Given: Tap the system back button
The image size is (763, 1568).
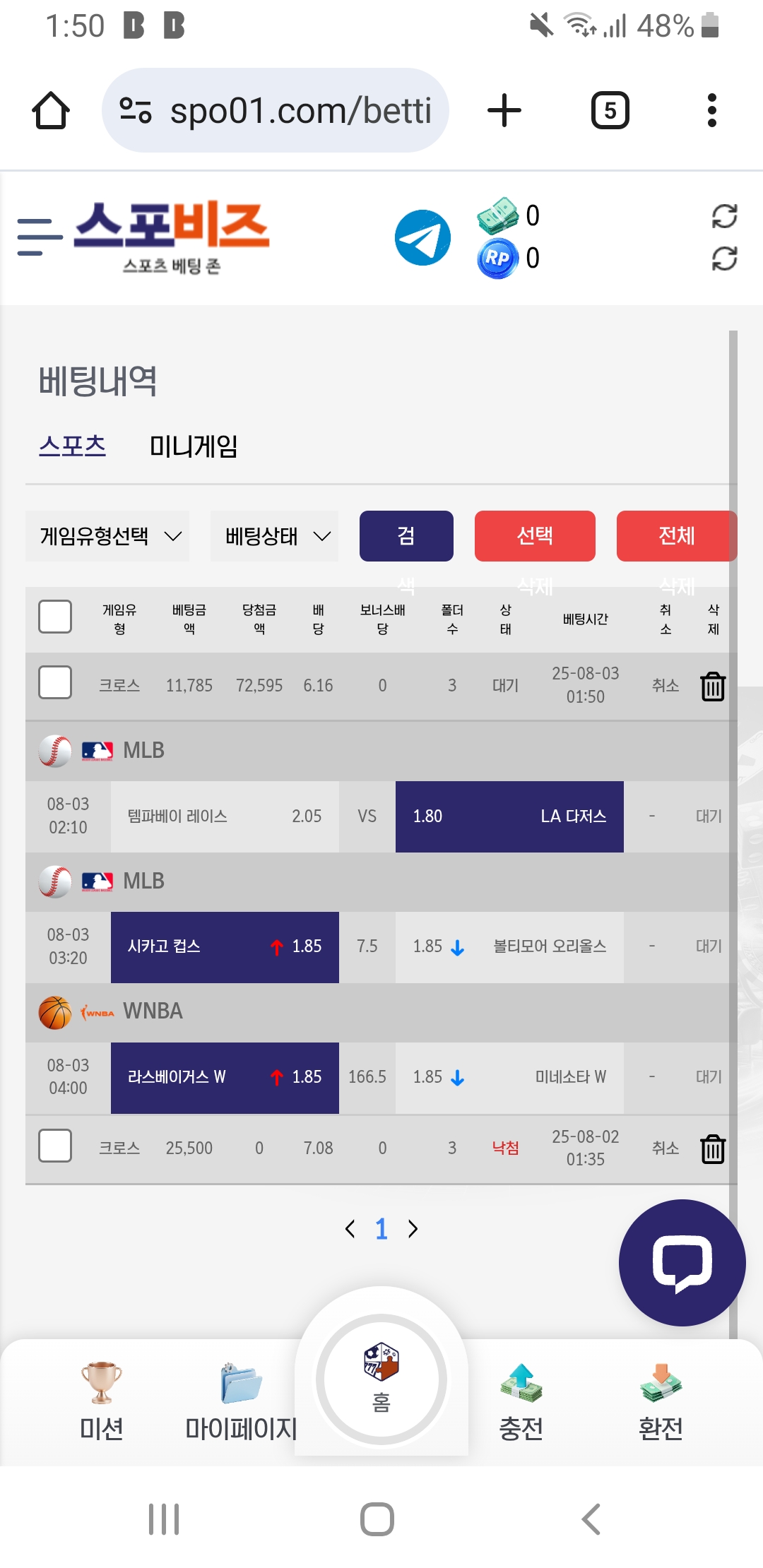Looking at the screenshot, I should pyautogui.click(x=591, y=1519).
